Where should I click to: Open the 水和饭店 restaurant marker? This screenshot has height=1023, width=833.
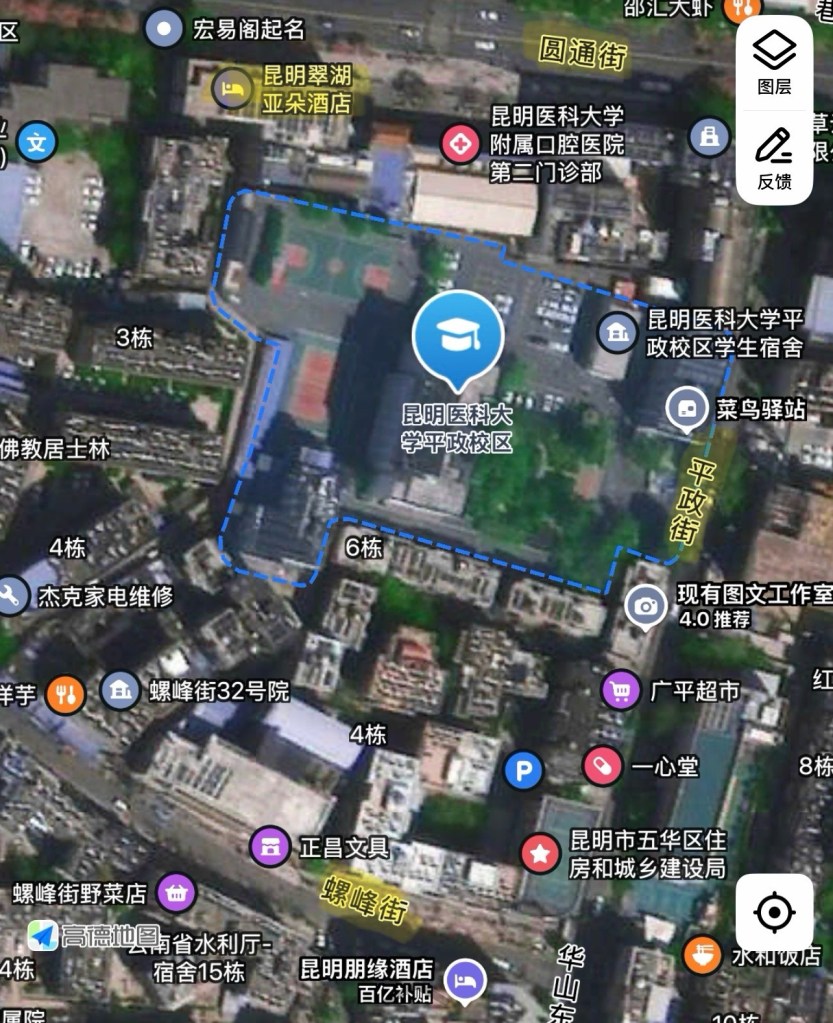point(702,955)
